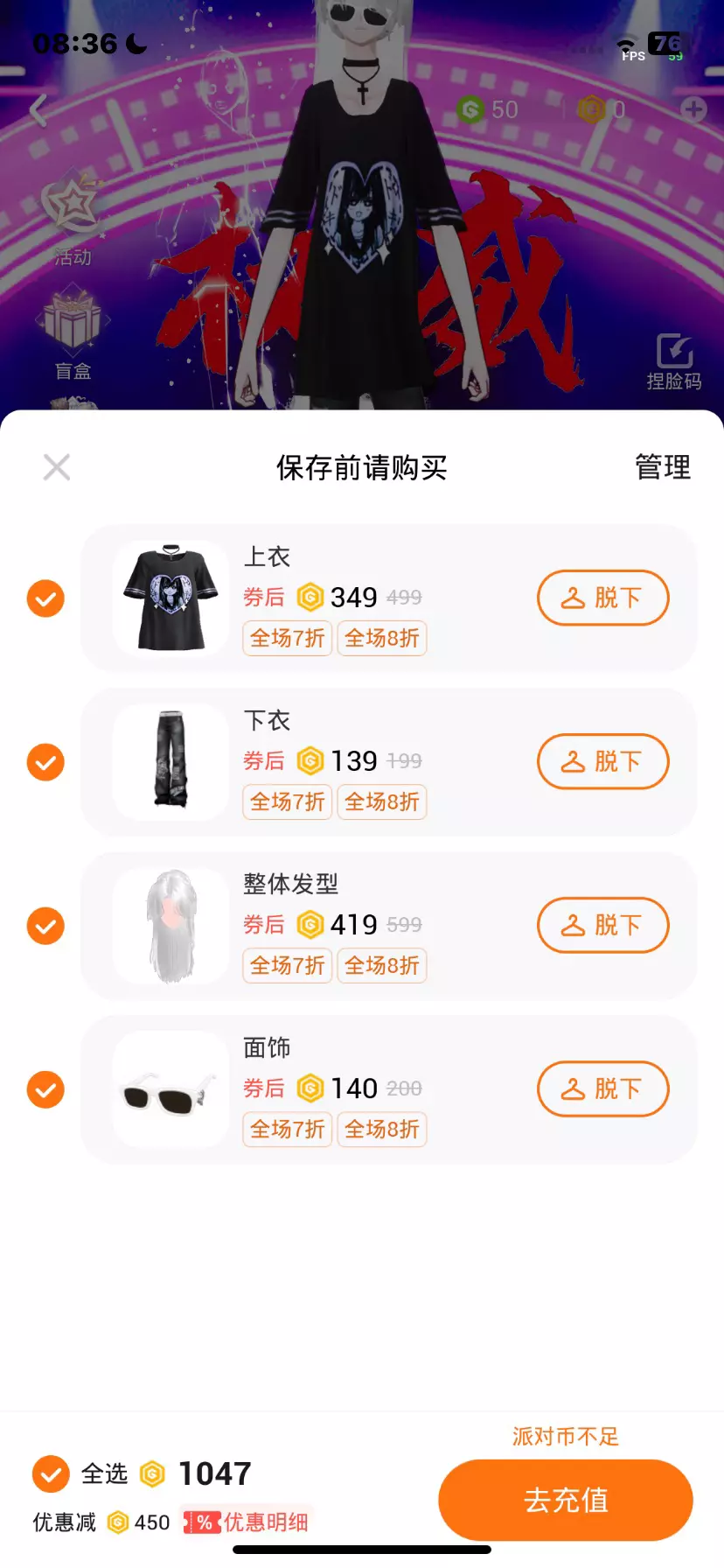This screenshot has width=724, height=1568.
Task: Remove the 整体发型 hairstyle with 脱下
Action: coord(602,925)
